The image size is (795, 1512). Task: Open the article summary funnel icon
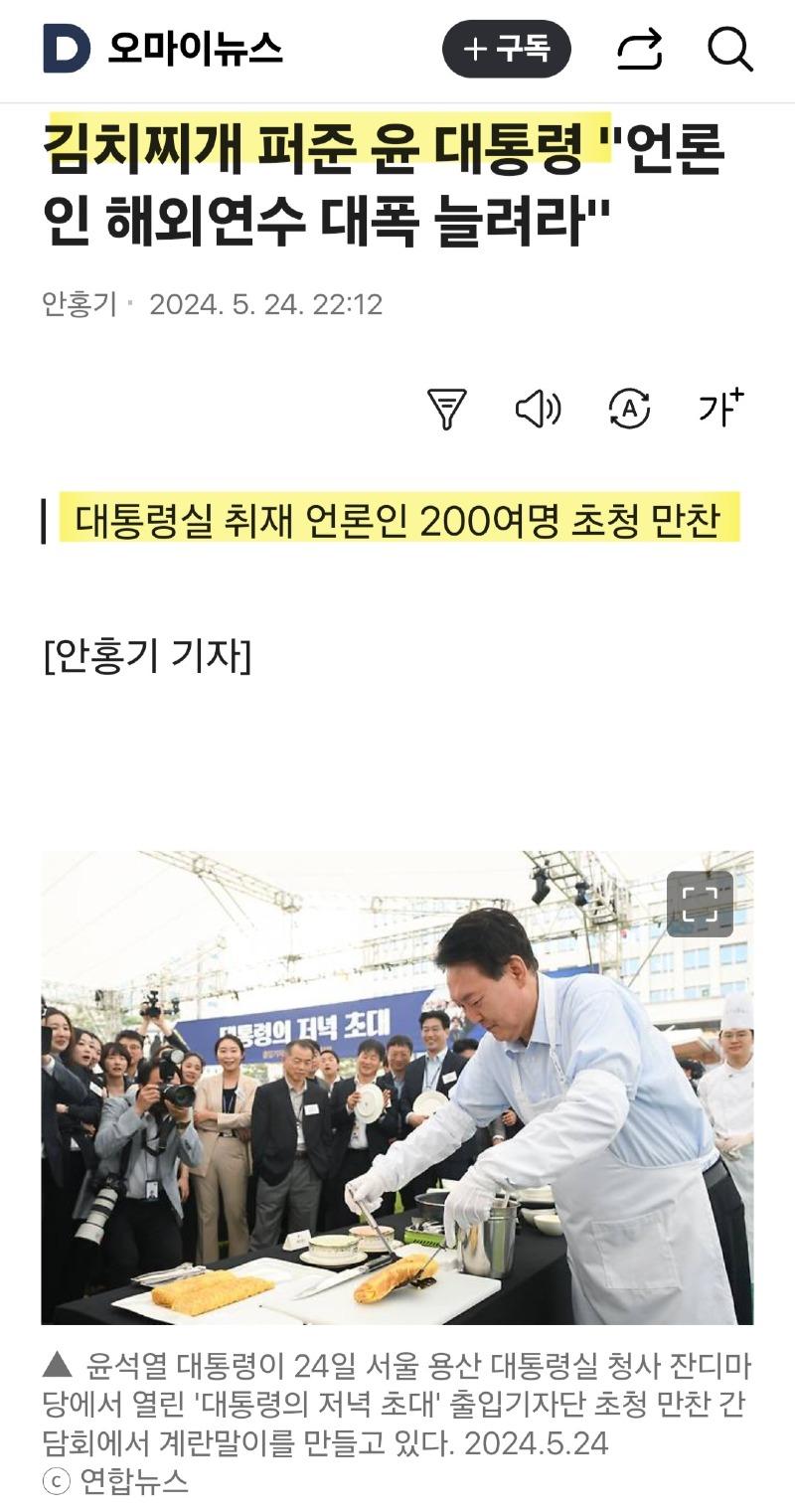click(x=447, y=409)
